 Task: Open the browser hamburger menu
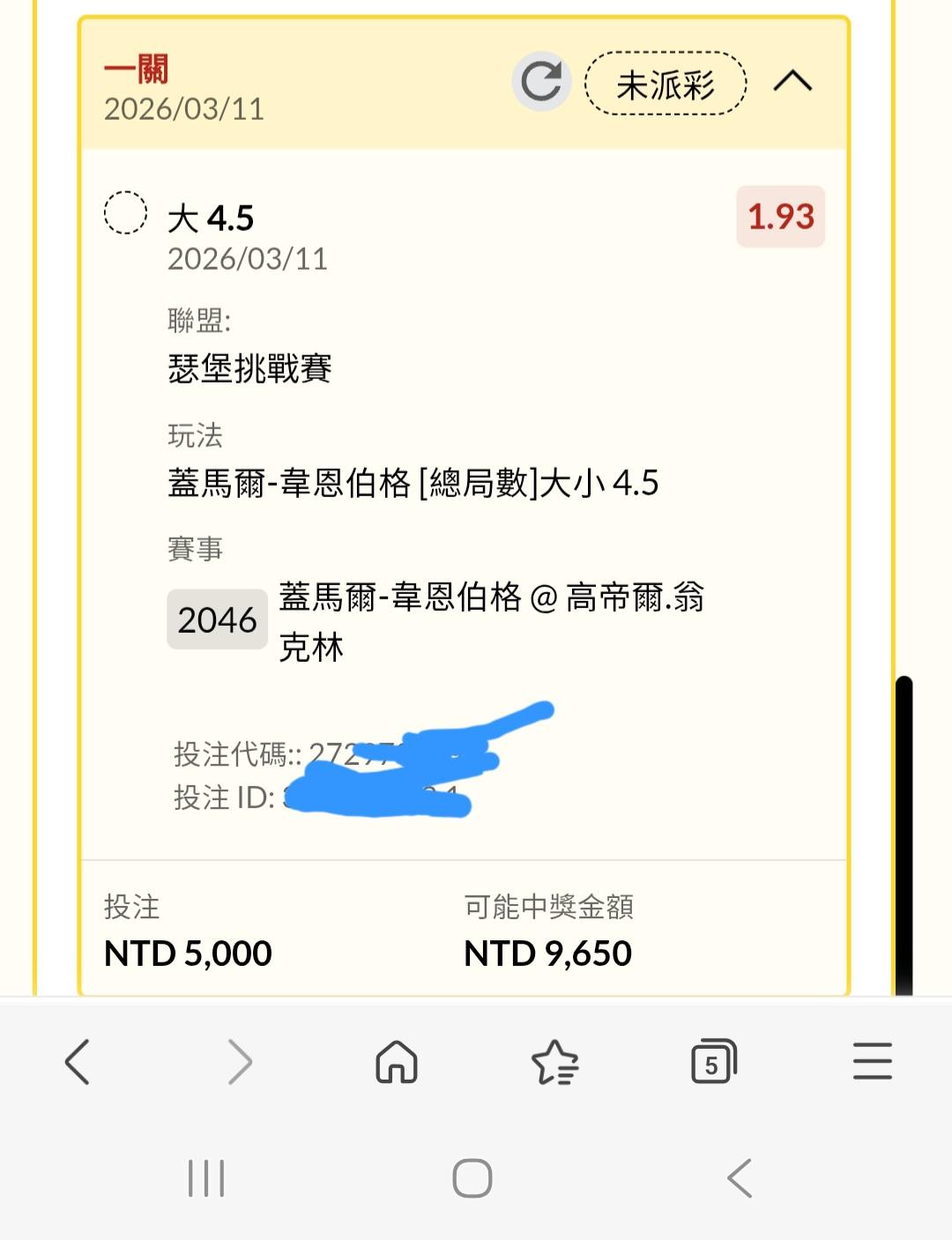point(872,1061)
